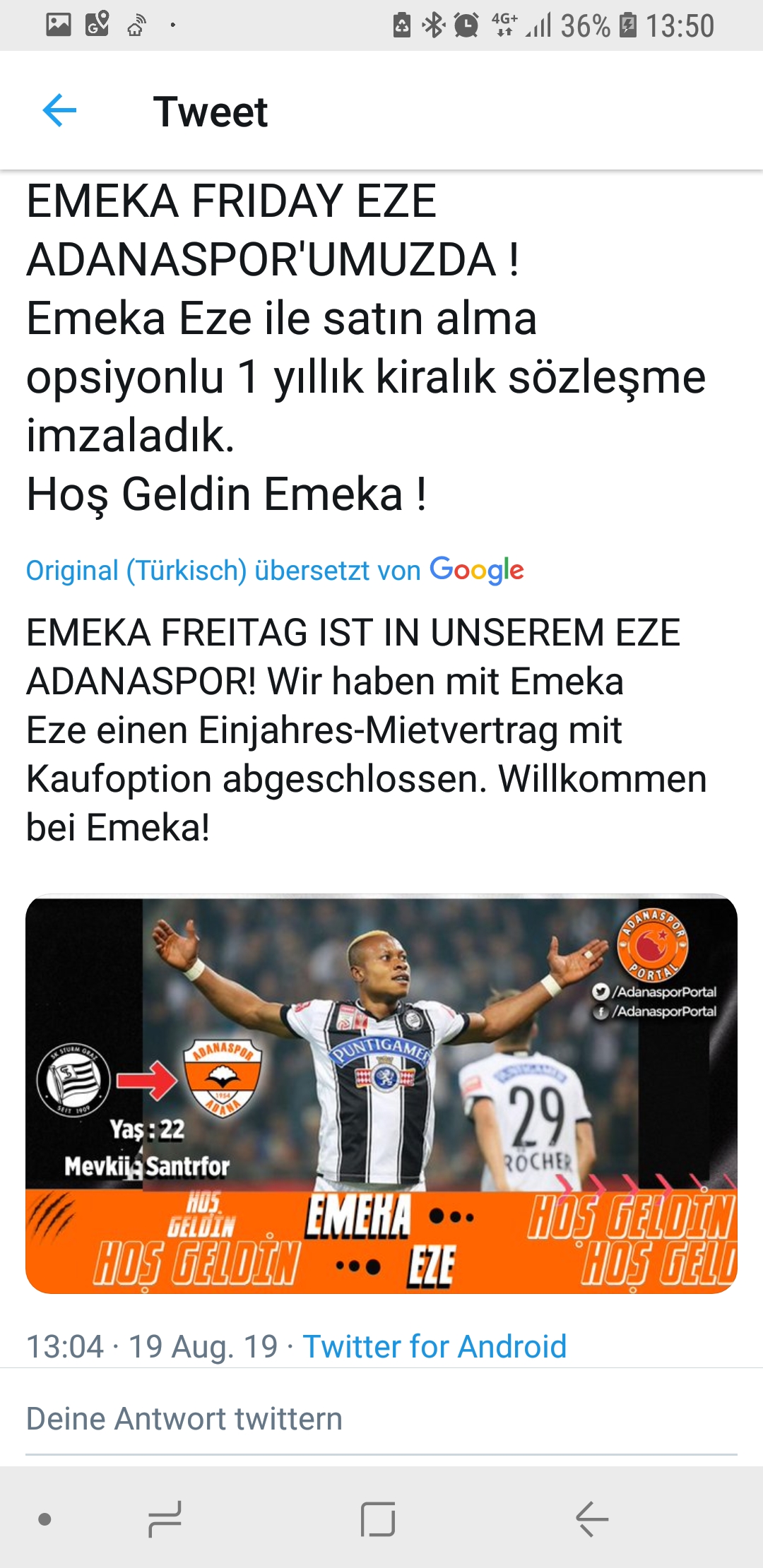Tap the system home button
This screenshot has height=1568, width=763.
378,1519
